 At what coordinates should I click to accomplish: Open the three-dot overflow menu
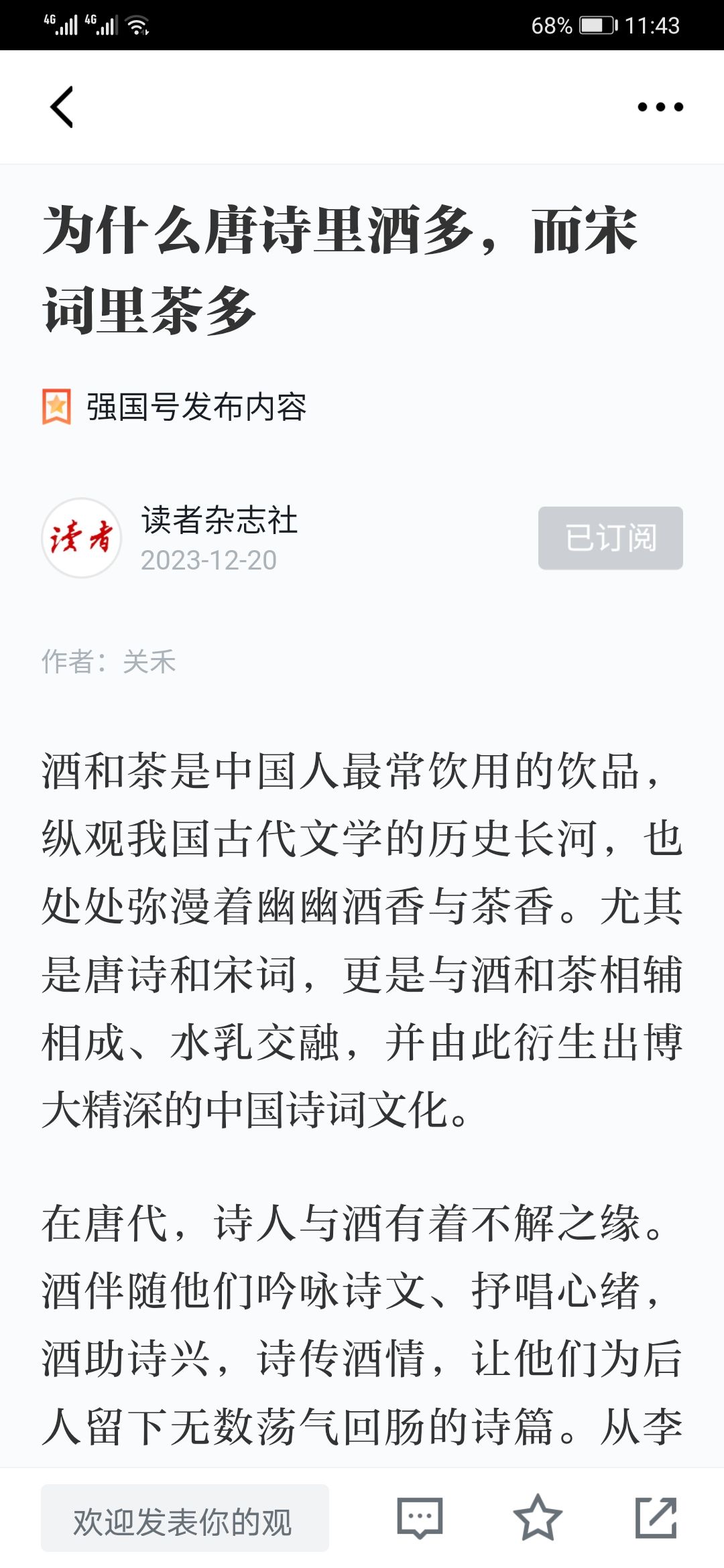pyautogui.click(x=660, y=107)
